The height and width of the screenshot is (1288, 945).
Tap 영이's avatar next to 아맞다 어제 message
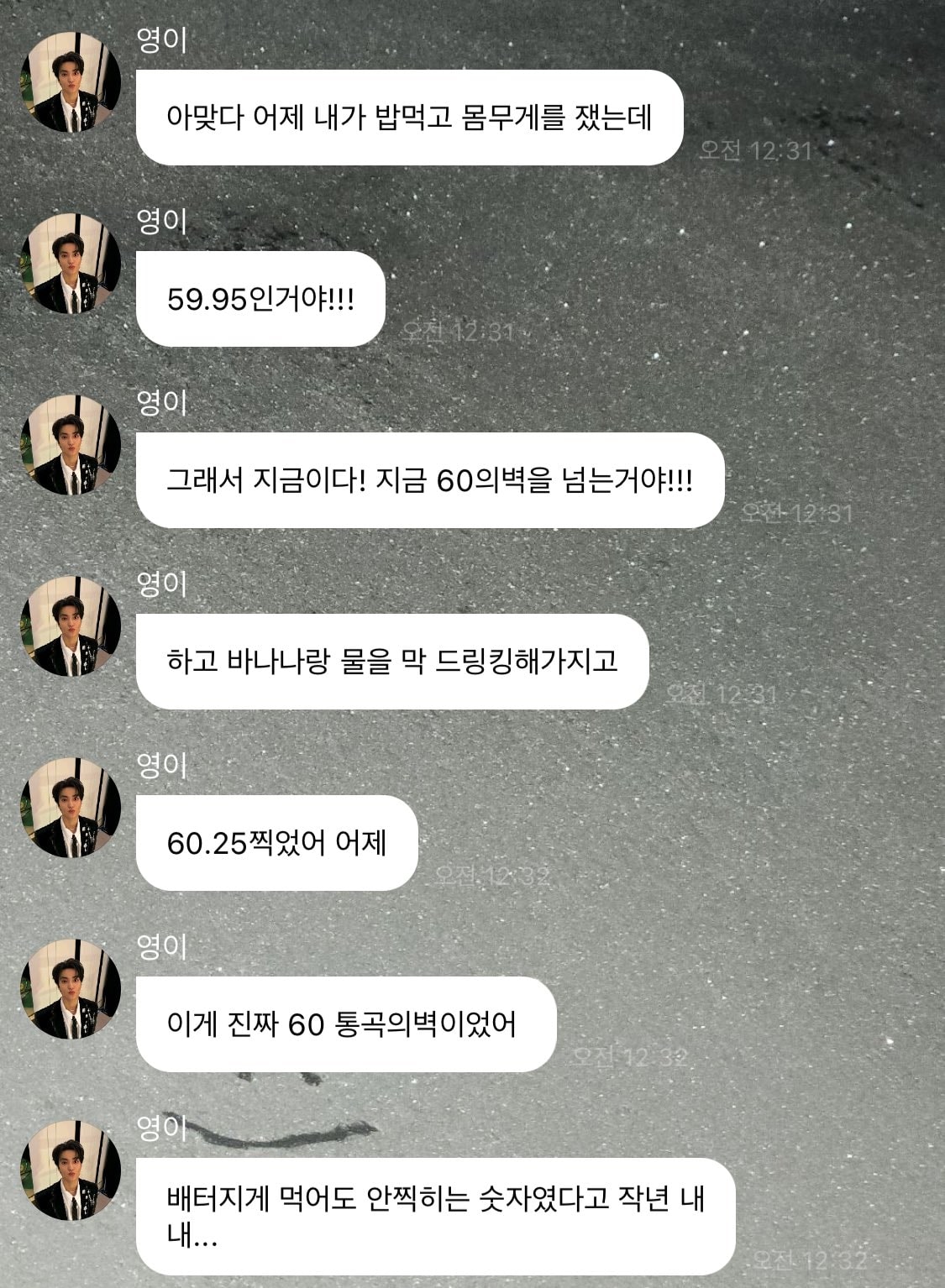click(x=70, y=81)
